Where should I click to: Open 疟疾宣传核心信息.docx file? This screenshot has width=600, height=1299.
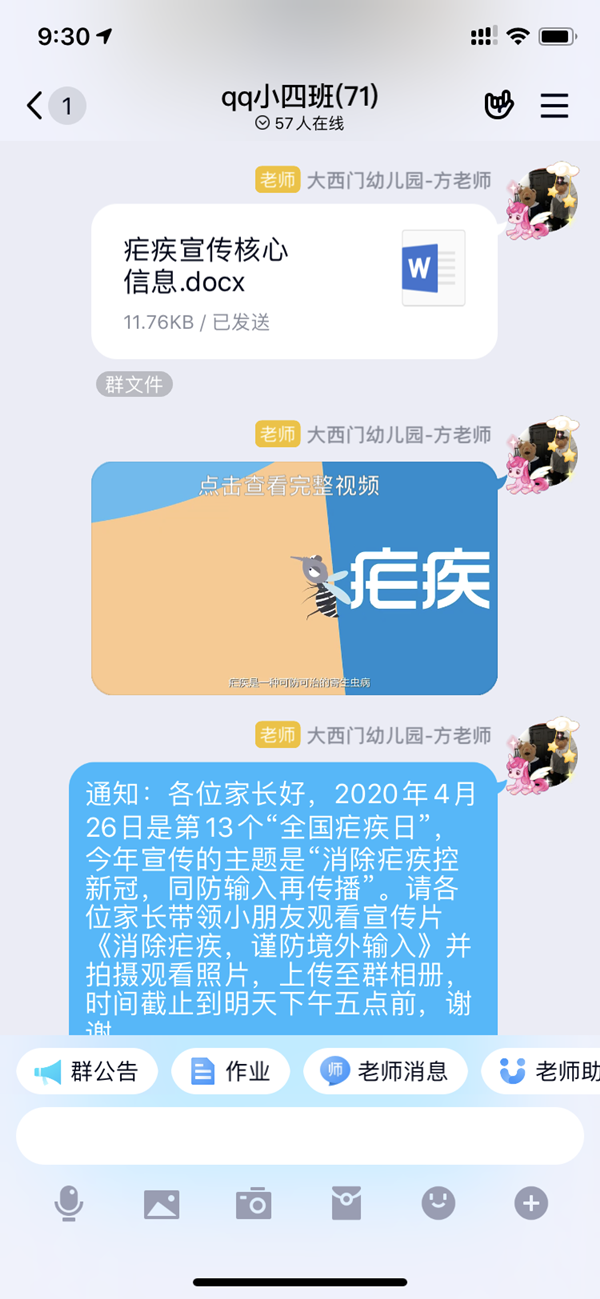click(x=294, y=281)
